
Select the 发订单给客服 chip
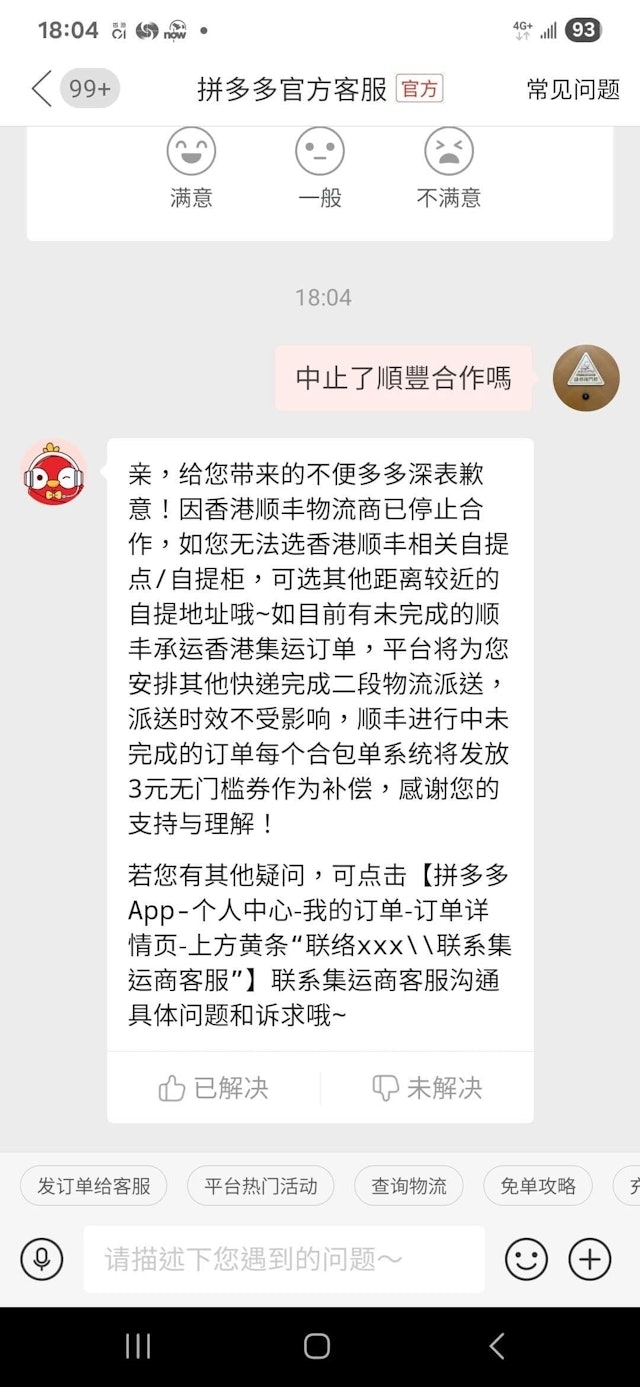94,1186
